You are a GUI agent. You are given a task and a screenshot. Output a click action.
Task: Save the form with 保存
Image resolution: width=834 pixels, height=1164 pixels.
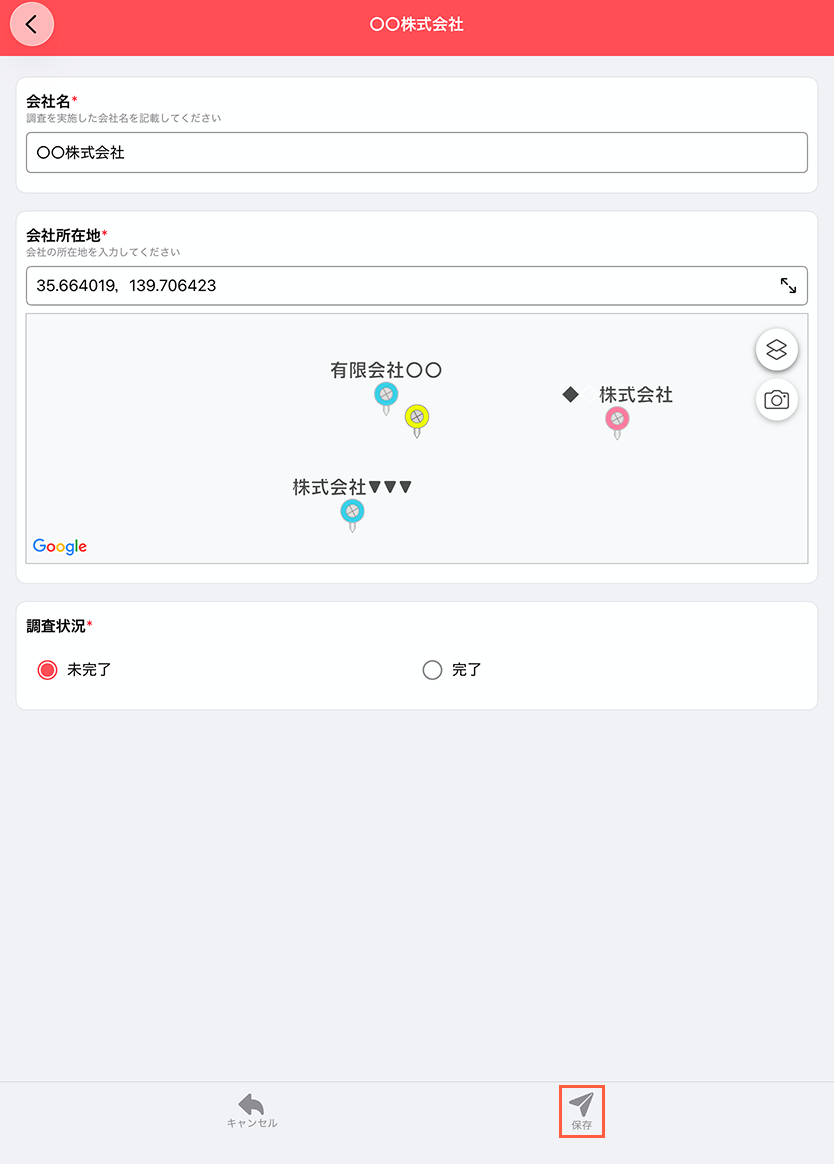[582, 1110]
